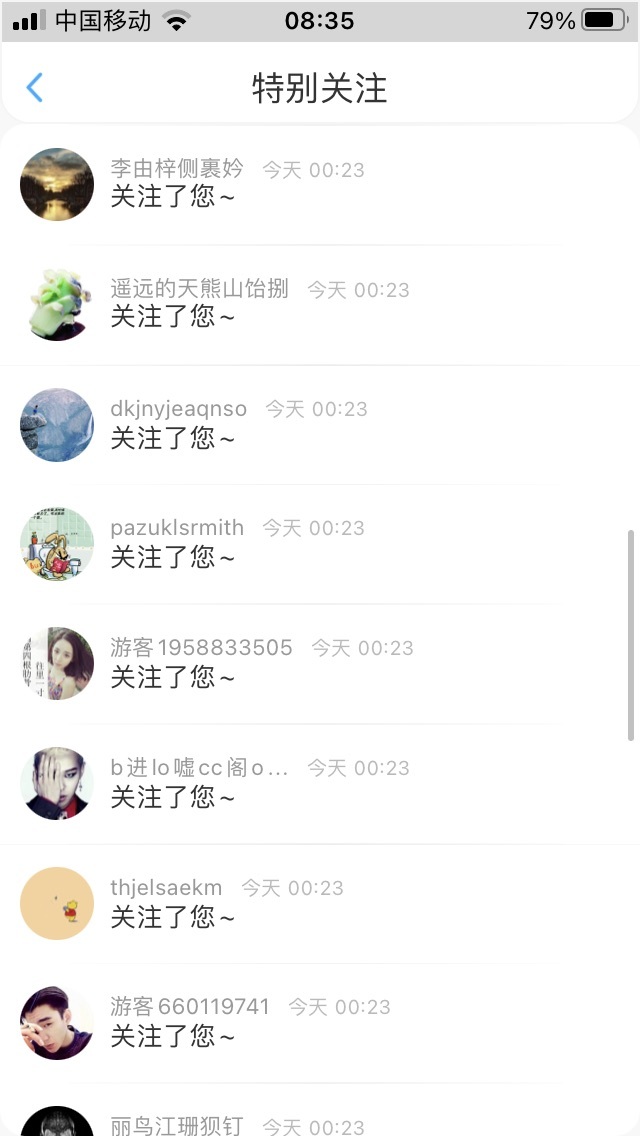The height and width of the screenshot is (1136, 640).
Task: Go back from 特别关注 page
Action: (x=34, y=88)
